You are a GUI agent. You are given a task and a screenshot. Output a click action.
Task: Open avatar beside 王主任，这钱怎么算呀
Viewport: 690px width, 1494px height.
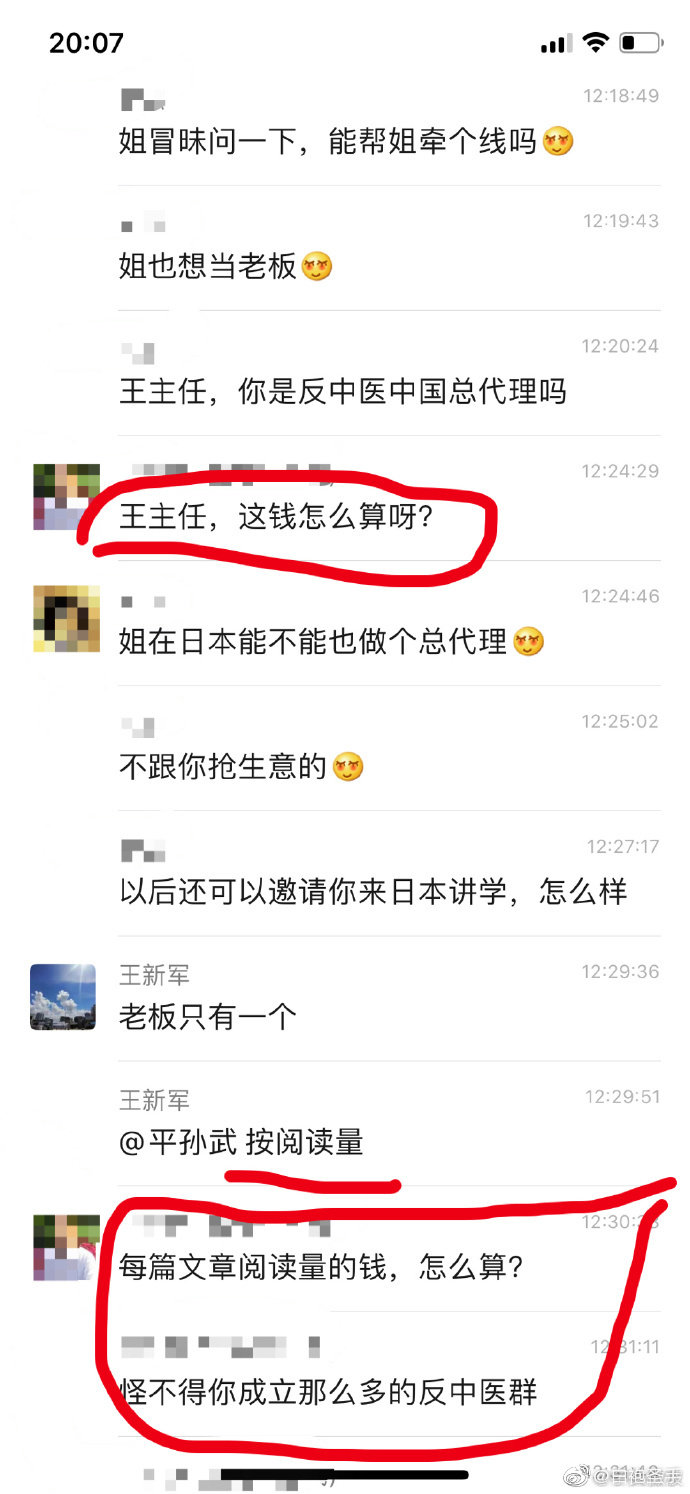[66, 496]
